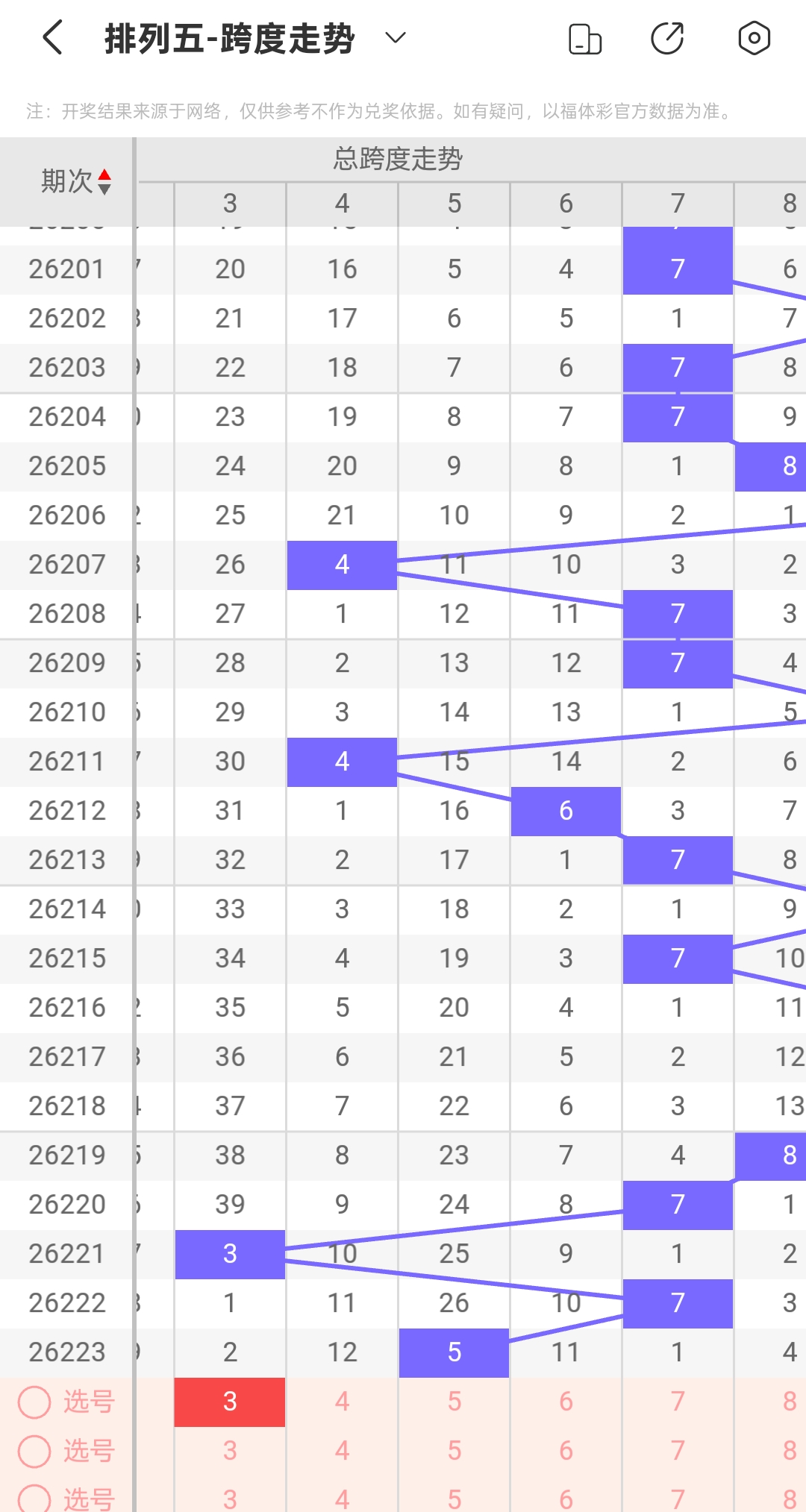Screen dimensions: 806x1512
Task: Go back using the top-left arrow
Action: (52, 38)
